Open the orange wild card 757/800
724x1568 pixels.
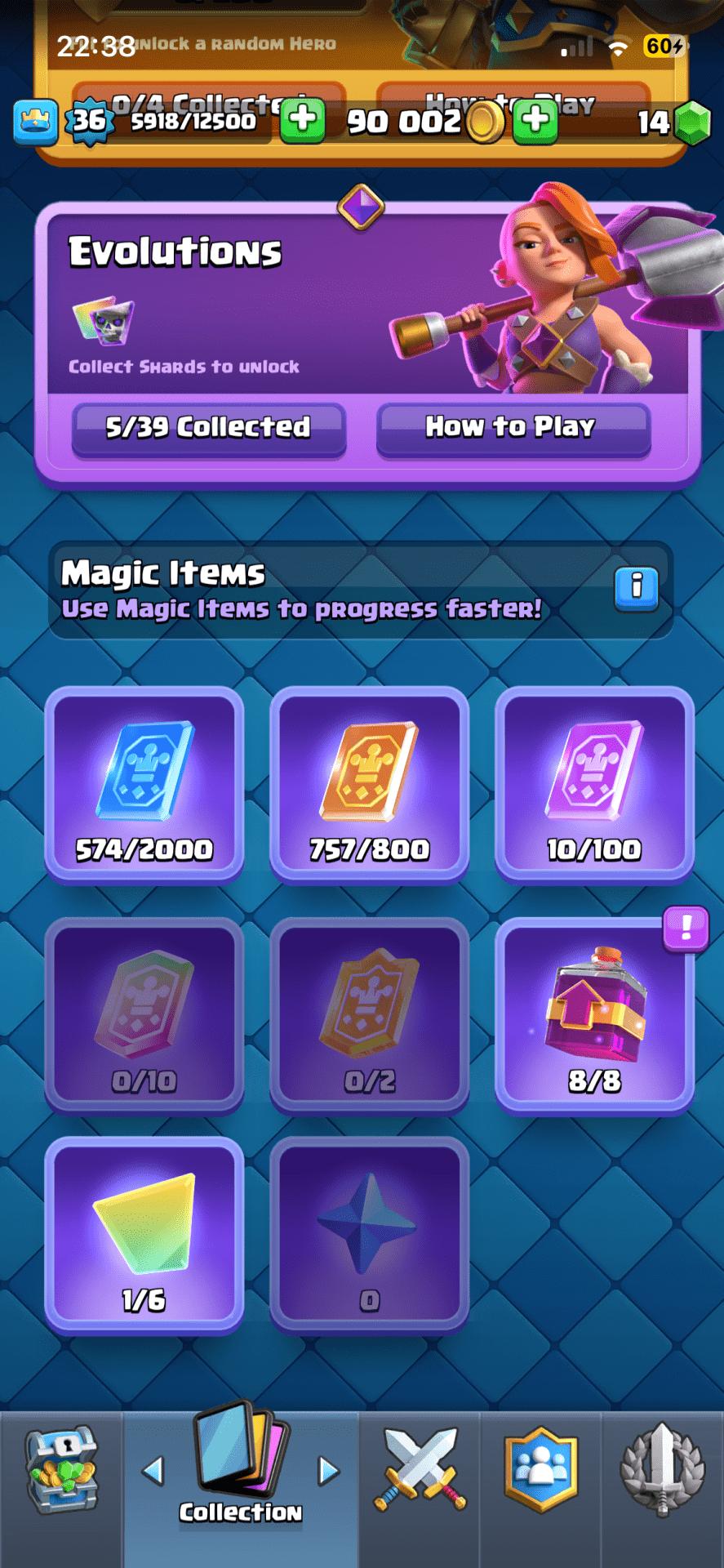point(370,785)
